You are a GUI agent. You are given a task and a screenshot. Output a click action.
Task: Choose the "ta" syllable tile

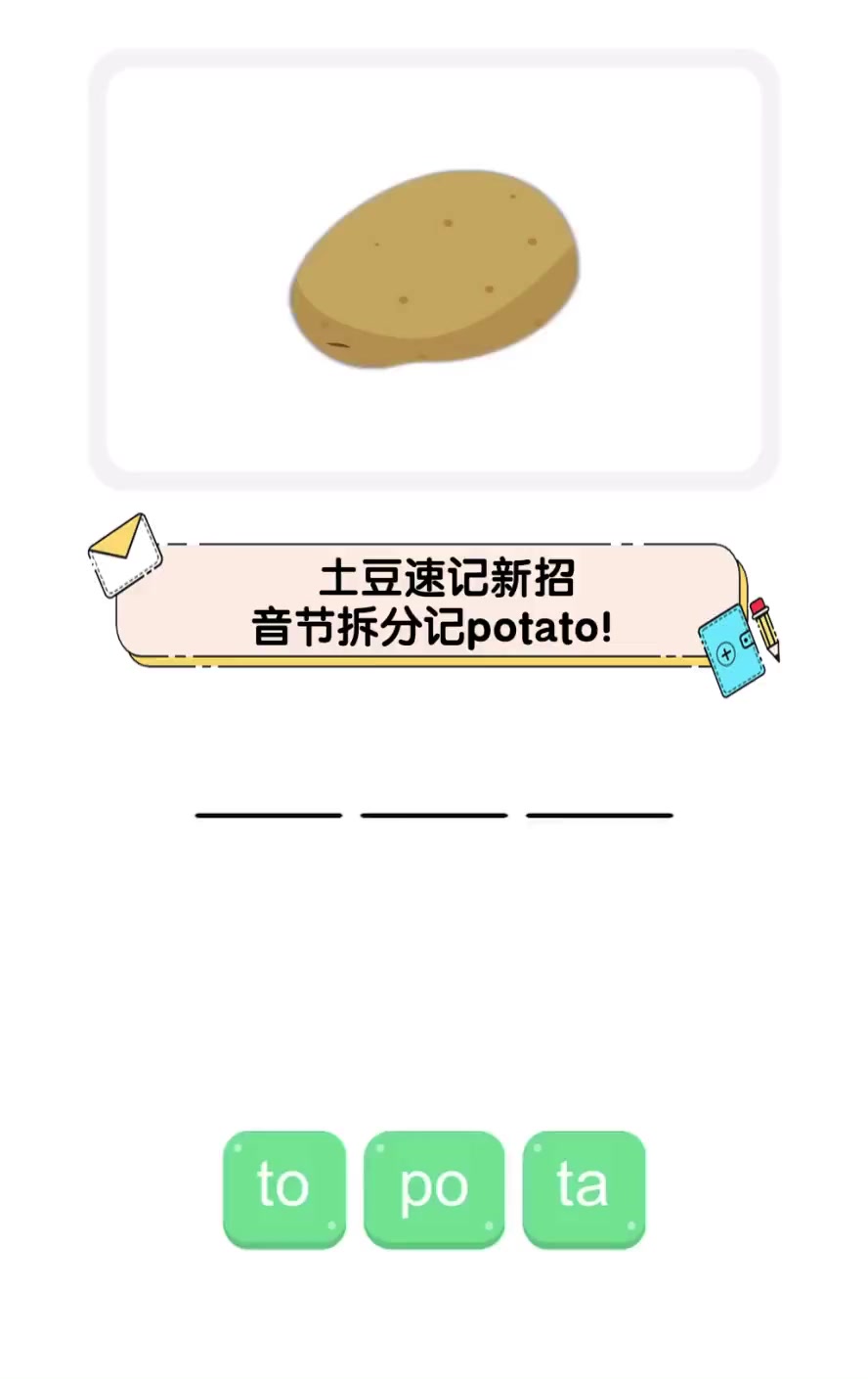[x=584, y=1188]
